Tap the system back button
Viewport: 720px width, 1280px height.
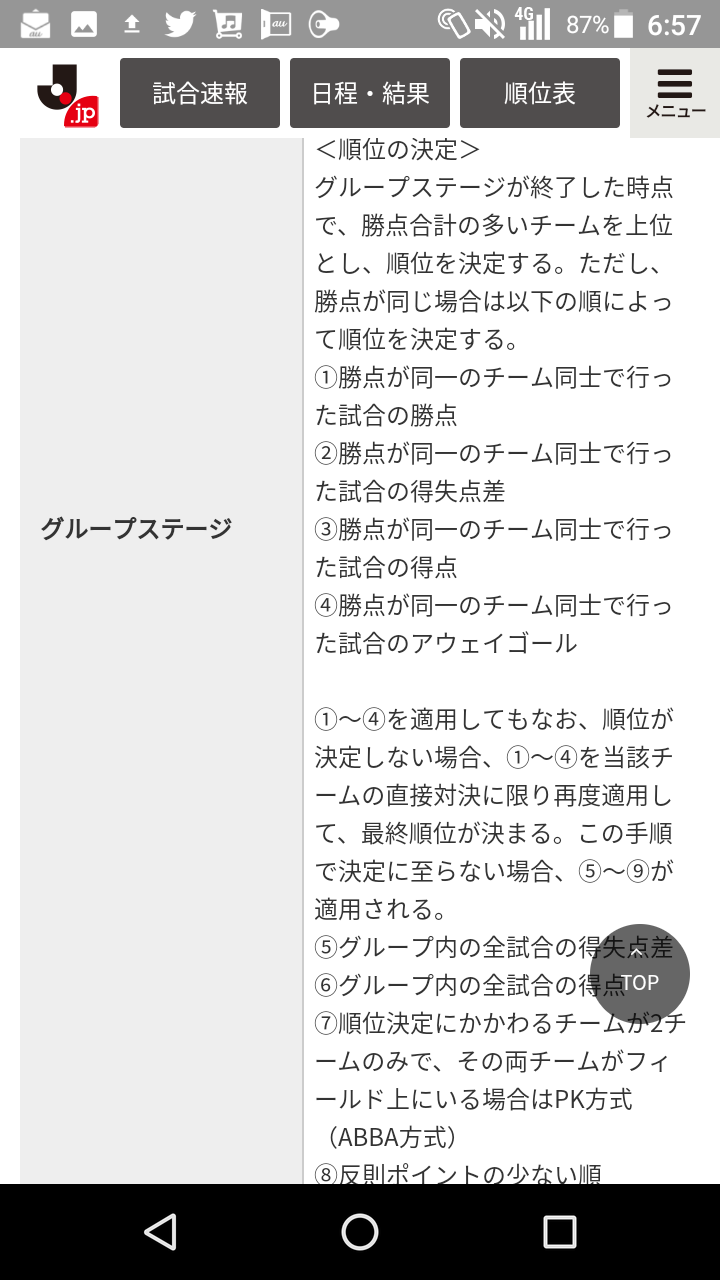click(161, 1232)
